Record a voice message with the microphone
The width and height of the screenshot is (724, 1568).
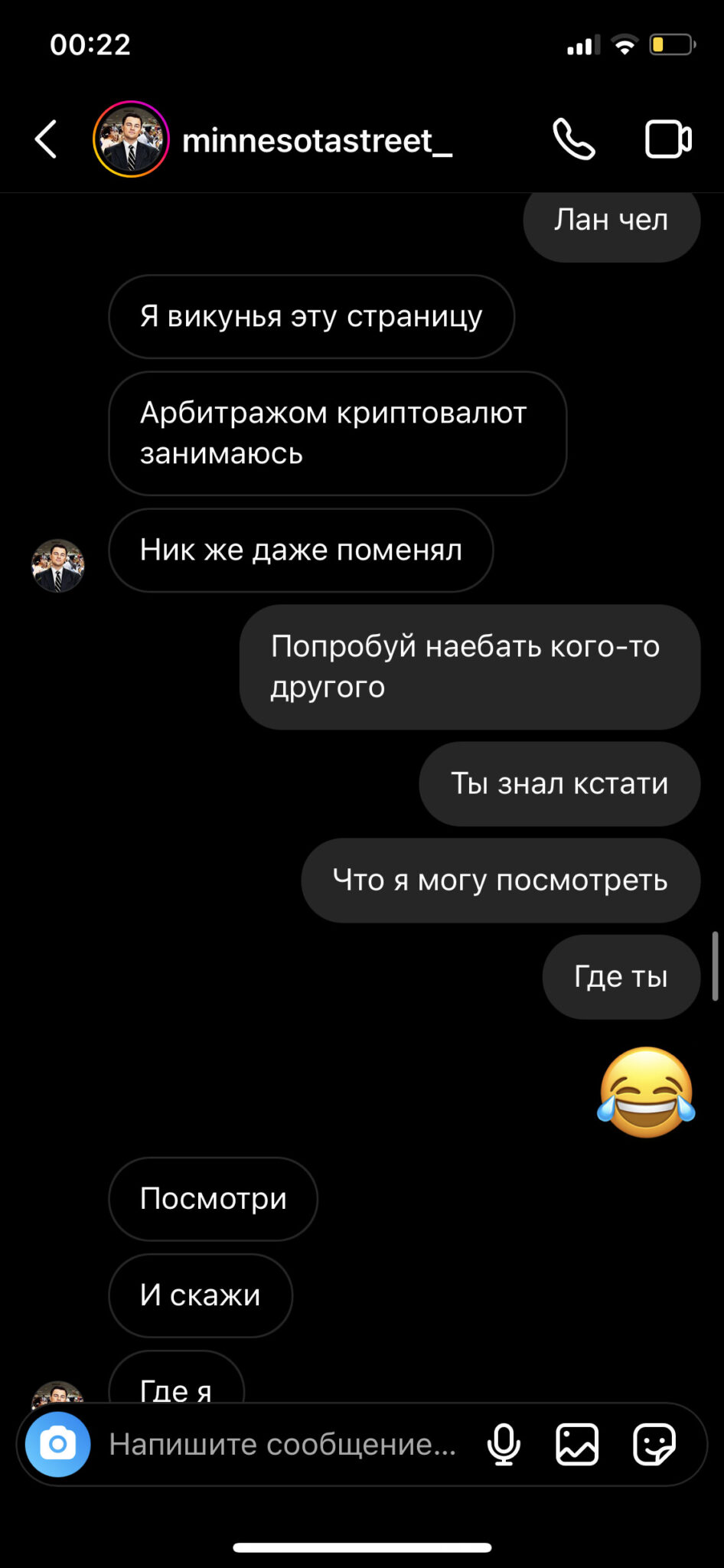click(x=504, y=1444)
